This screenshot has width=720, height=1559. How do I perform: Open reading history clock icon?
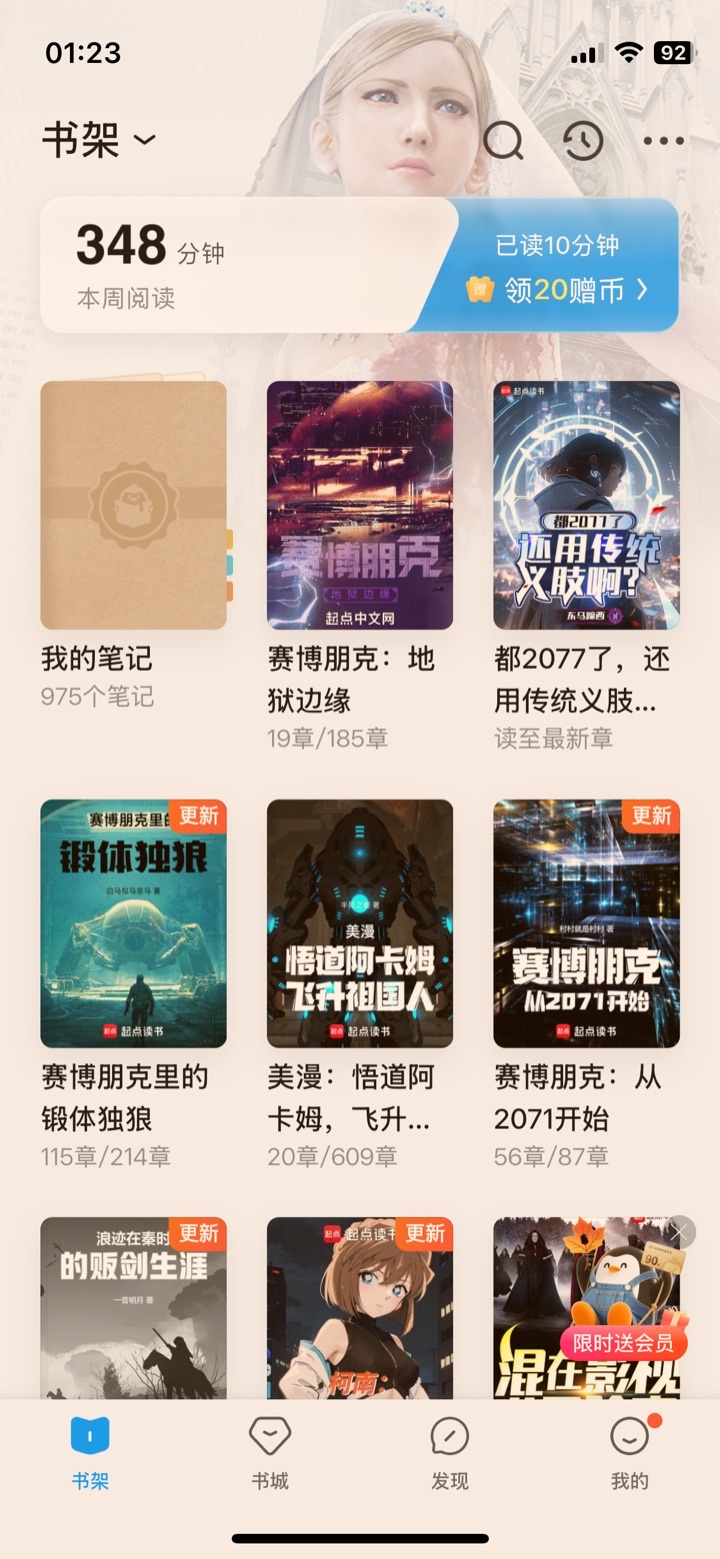pos(583,141)
